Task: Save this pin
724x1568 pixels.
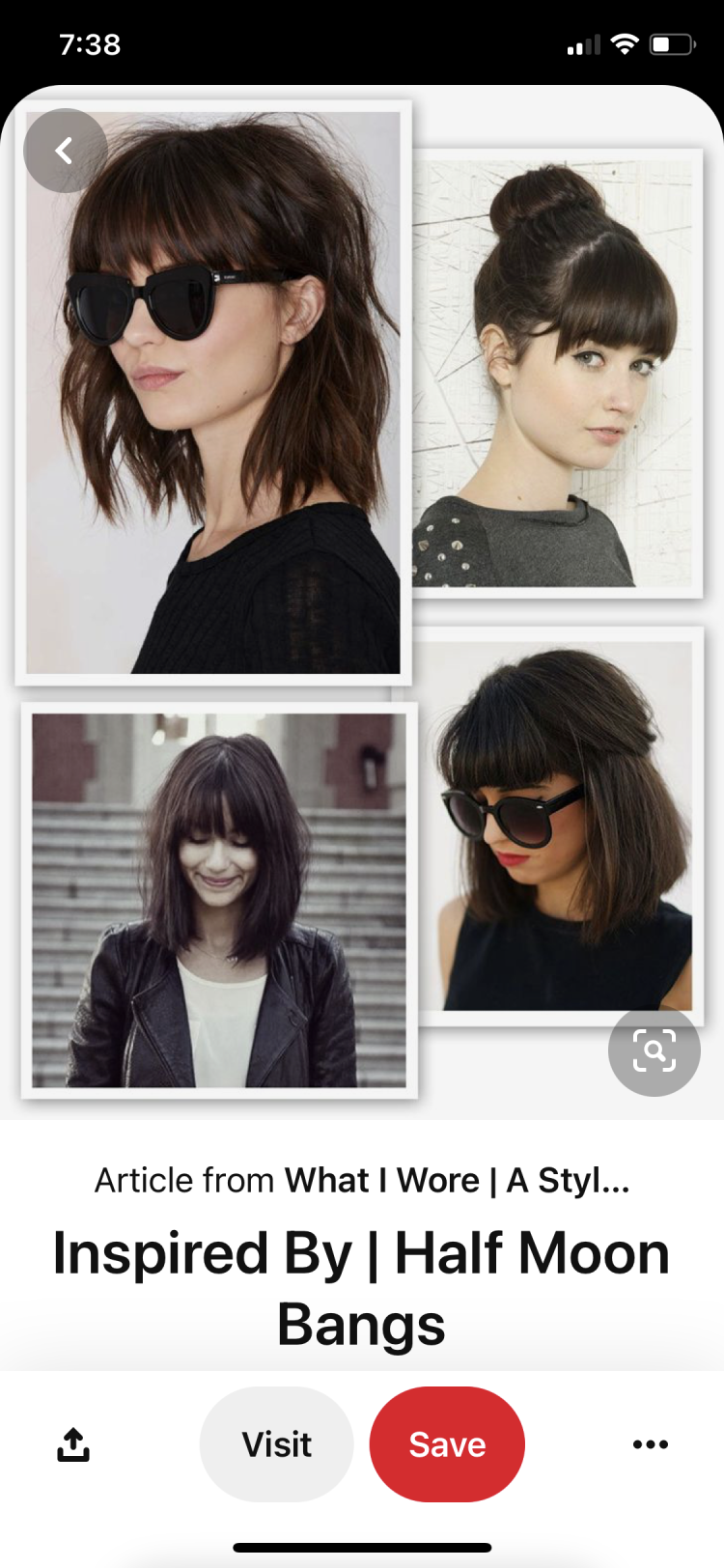Action: [x=447, y=1444]
